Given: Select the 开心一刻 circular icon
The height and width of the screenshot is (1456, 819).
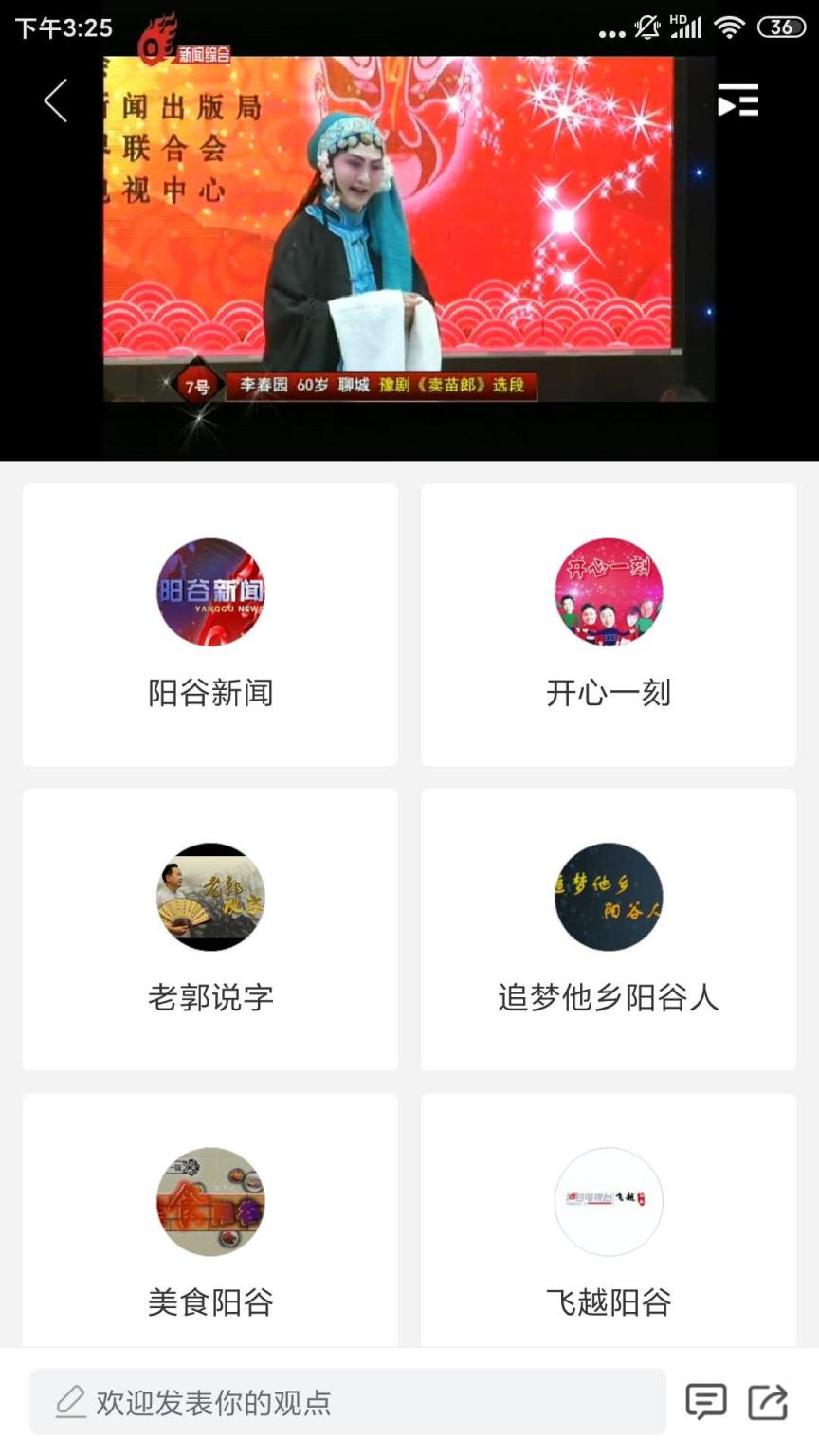Looking at the screenshot, I should point(608,592).
